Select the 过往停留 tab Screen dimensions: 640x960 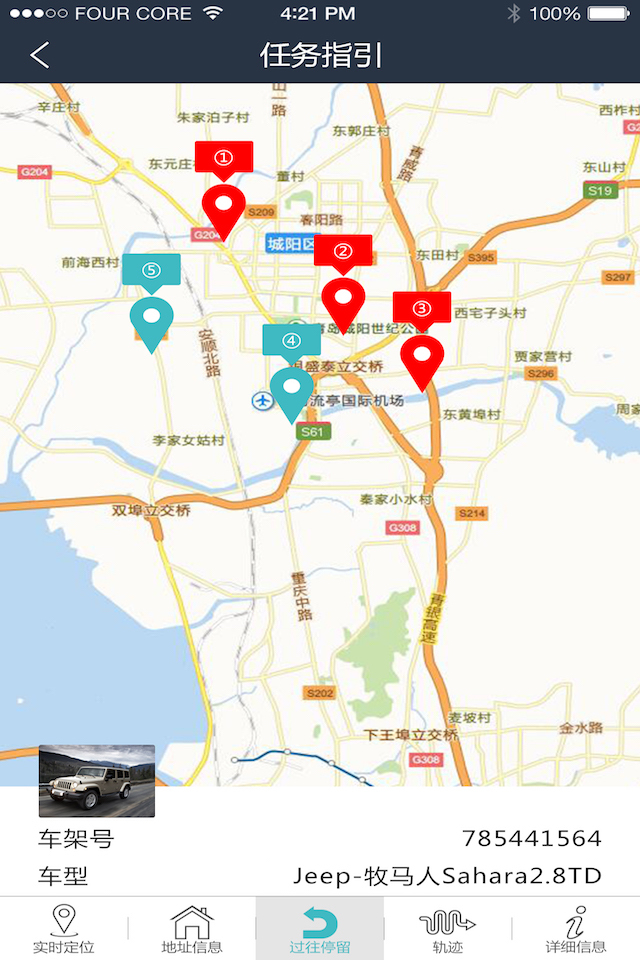click(x=320, y=928)
